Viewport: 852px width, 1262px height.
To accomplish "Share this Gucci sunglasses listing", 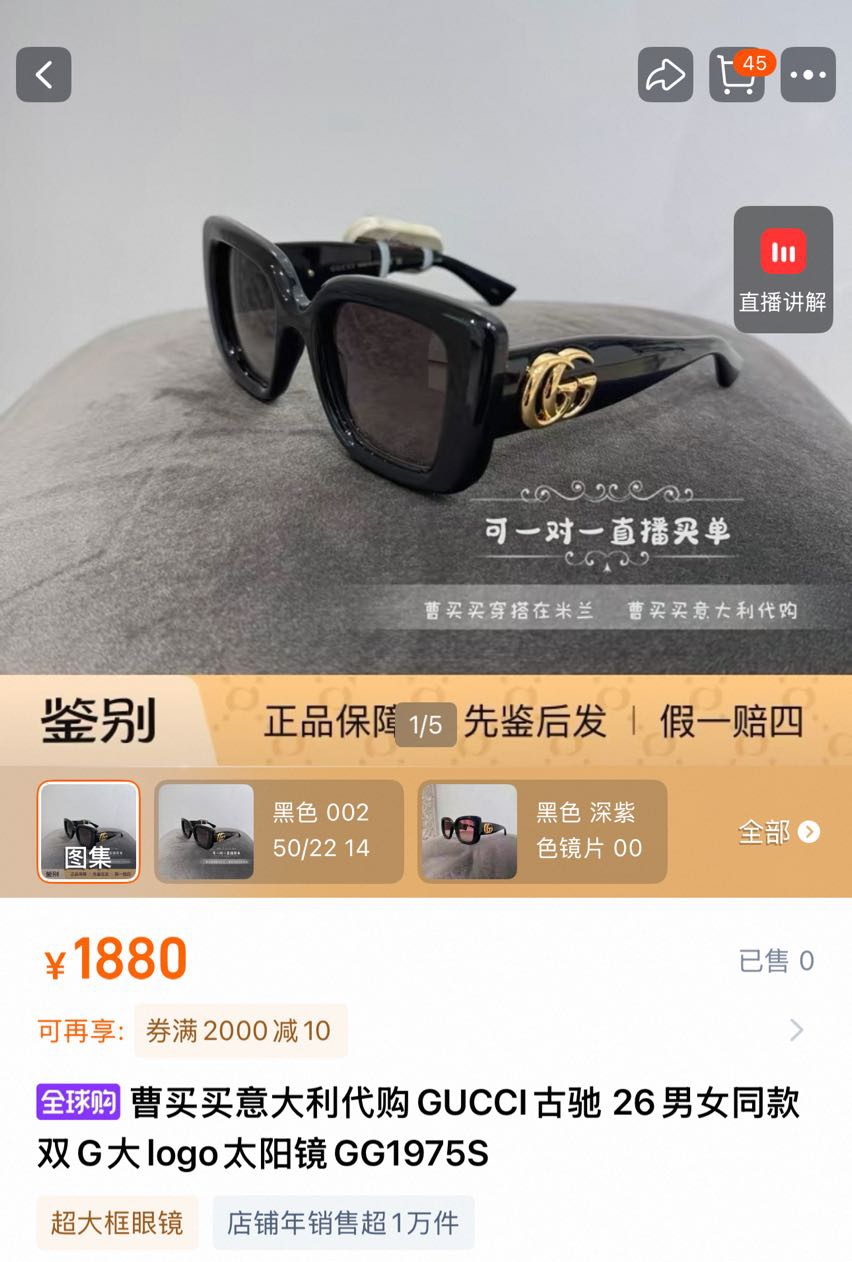I will point(665,75).
